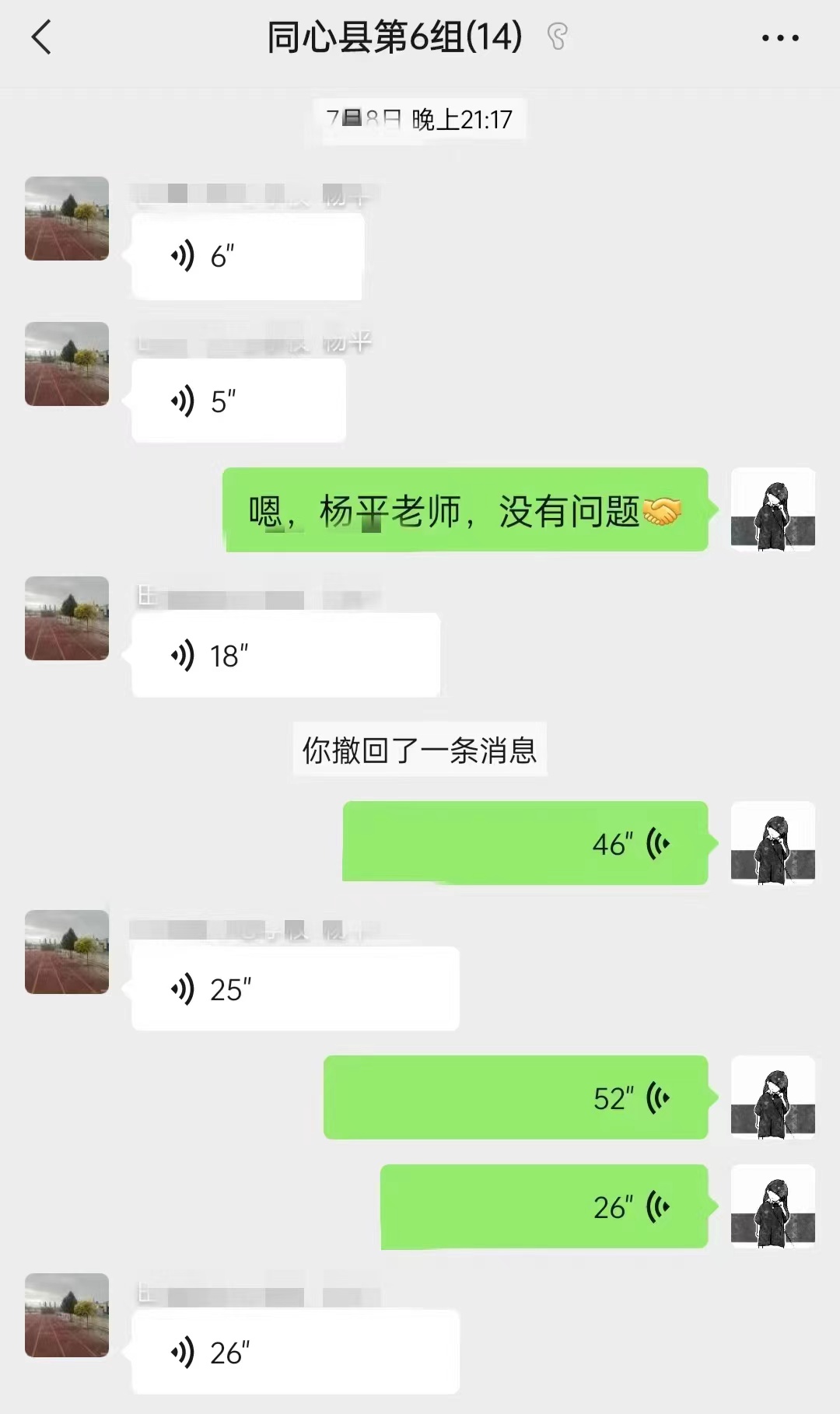Screen dimensions: 840x1414
Task: Play the 18-second voice message
Action: coord(285,656)
